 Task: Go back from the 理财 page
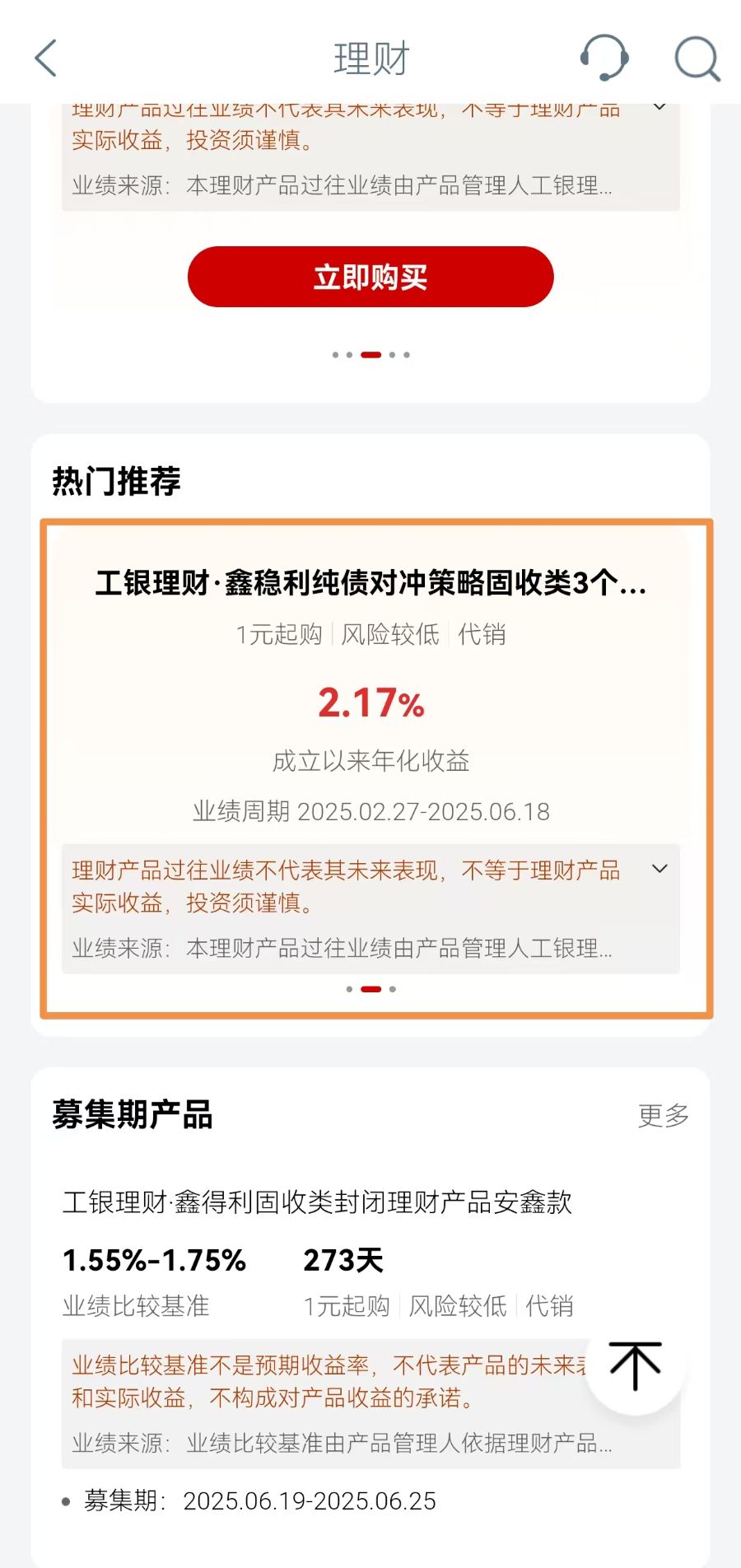pyautogui.click(x=46, y=58)
